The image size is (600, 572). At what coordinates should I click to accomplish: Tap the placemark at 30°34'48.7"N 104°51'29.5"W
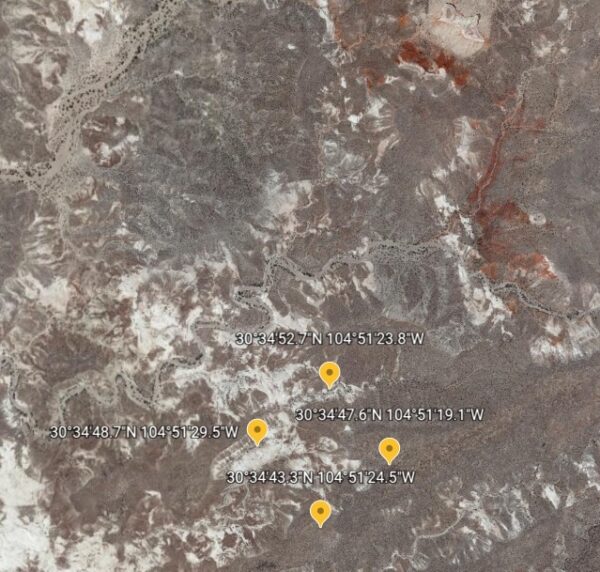pyautogui.click(x=257, y=431)
